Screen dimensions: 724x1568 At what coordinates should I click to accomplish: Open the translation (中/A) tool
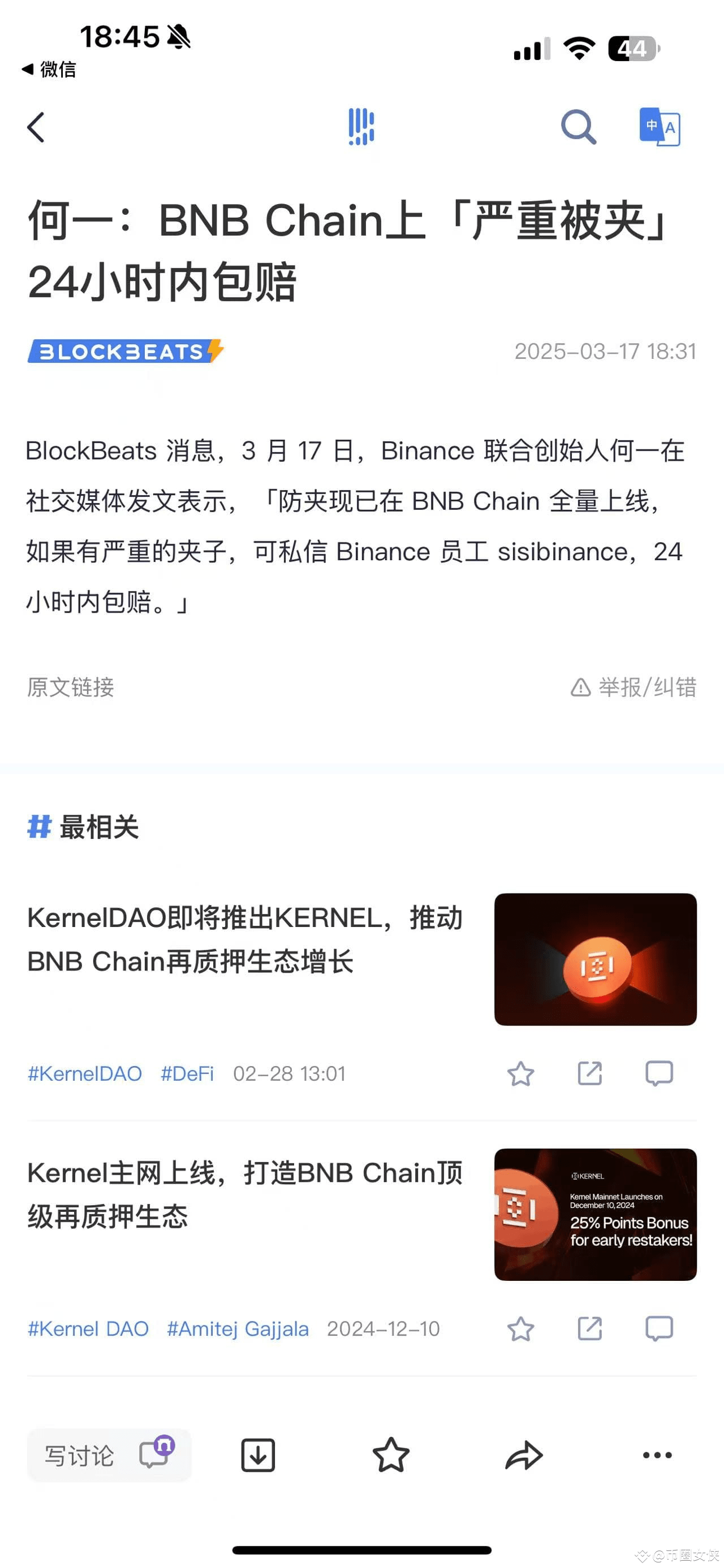659,127
